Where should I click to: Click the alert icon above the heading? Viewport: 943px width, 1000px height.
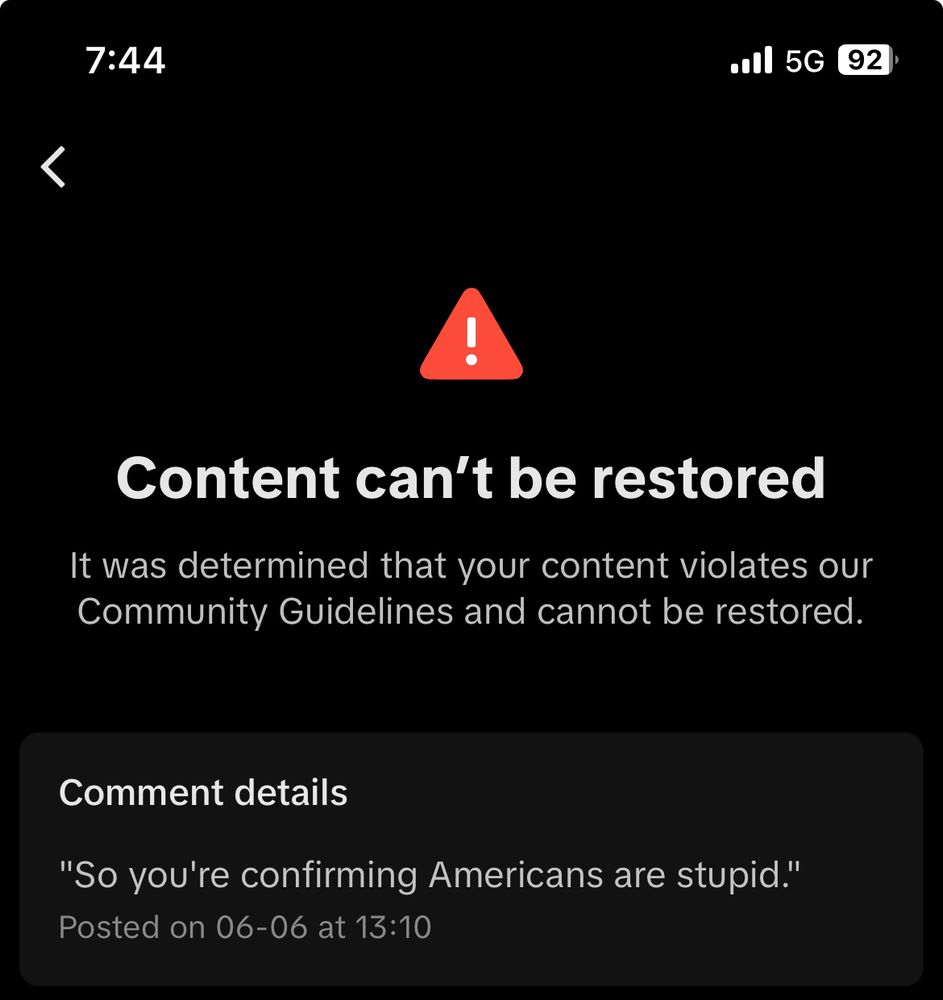tap(471, 335)
